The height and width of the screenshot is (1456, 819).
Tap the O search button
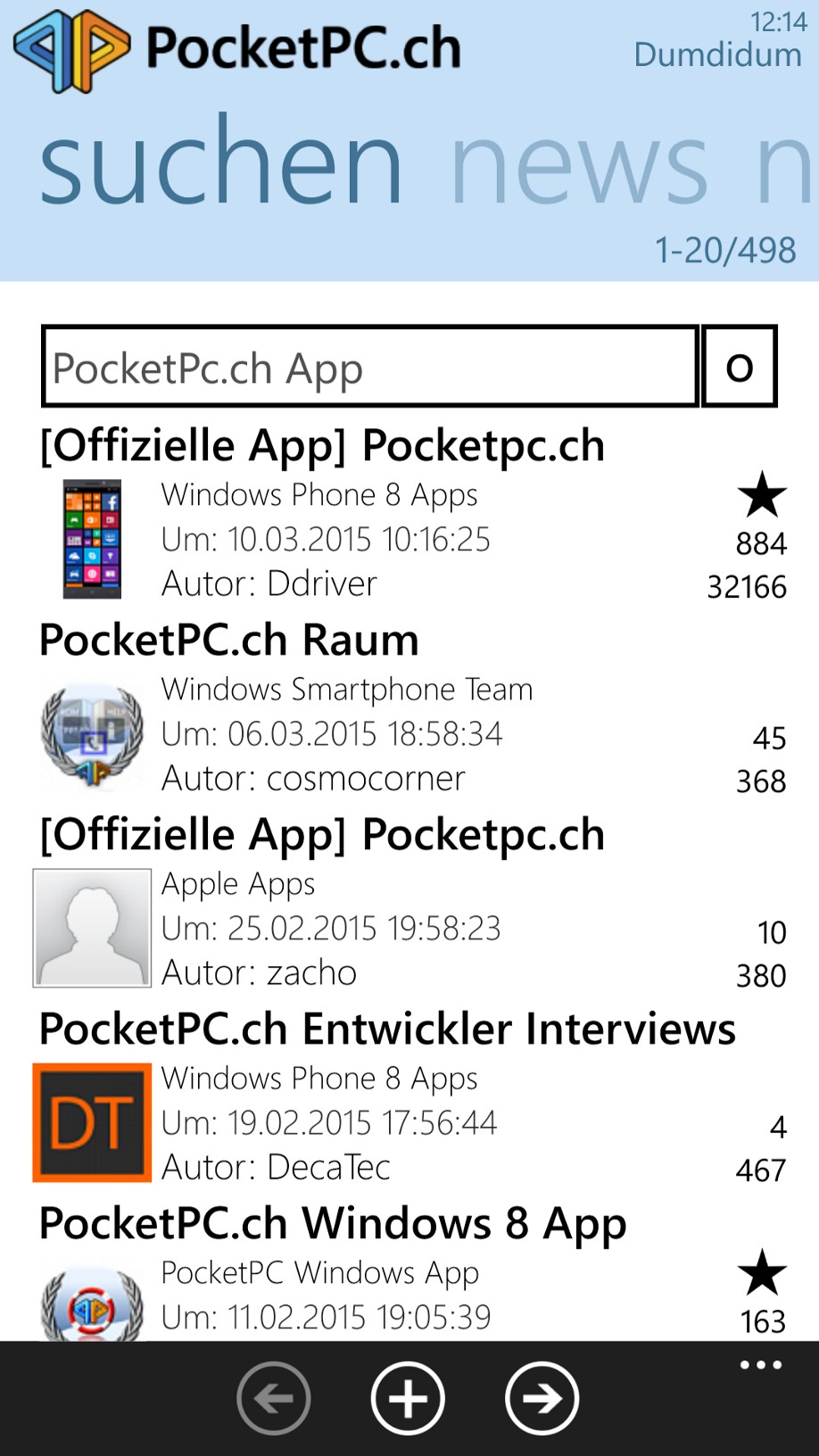click(740, 367)
